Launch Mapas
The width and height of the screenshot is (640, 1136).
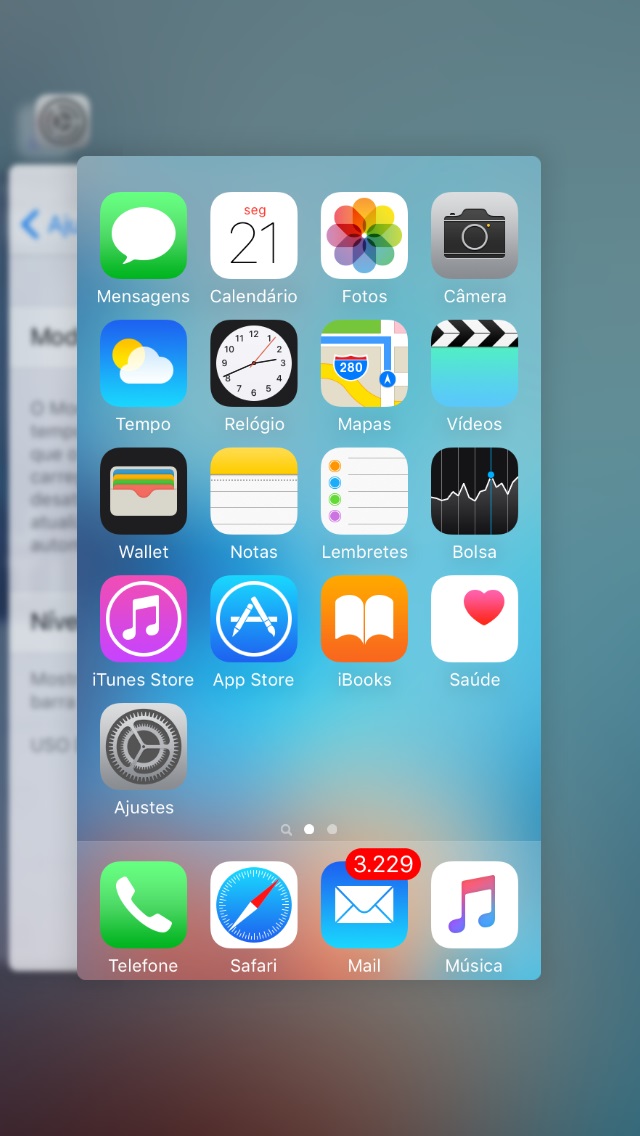coord(364,364)
